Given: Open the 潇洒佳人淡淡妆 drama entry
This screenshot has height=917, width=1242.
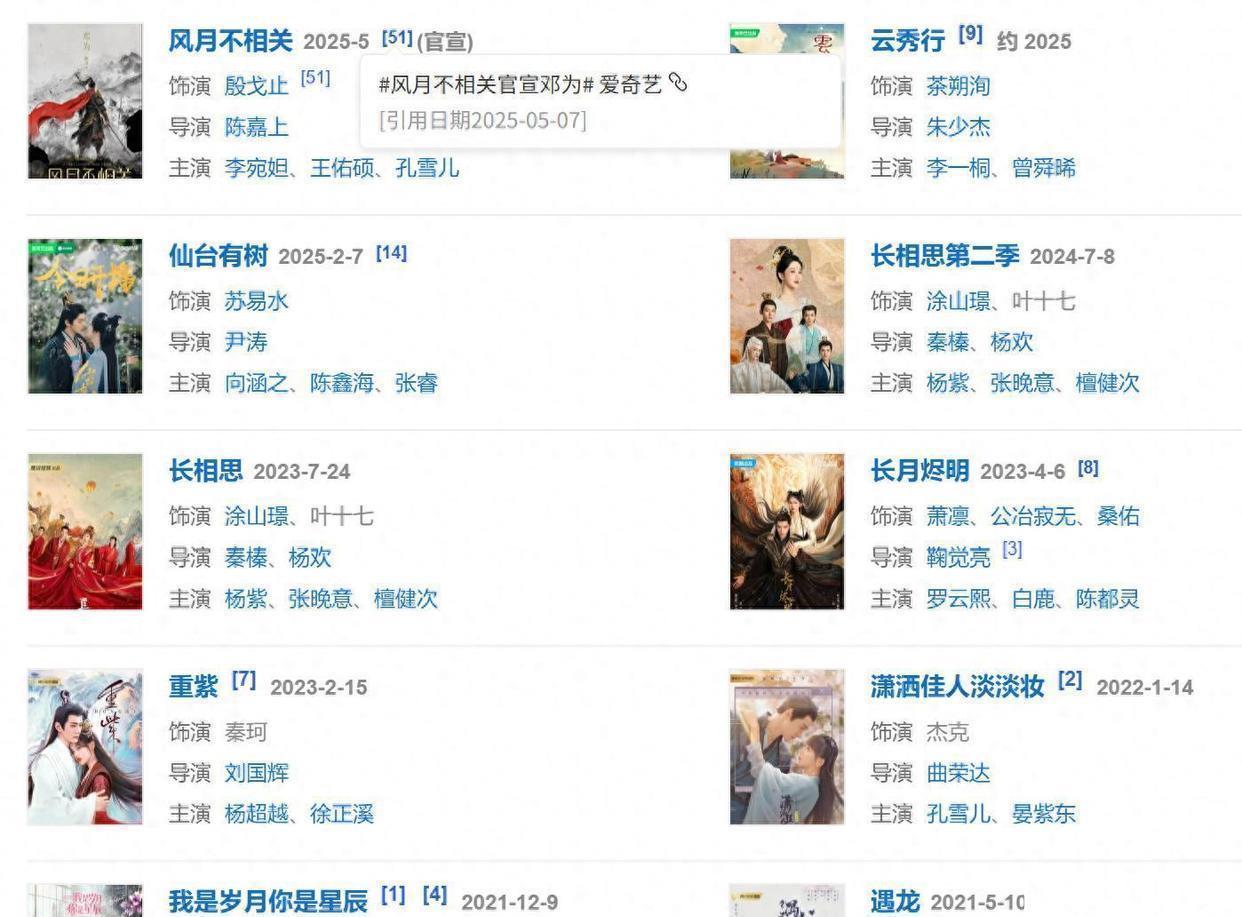Looking at the screenshot, I should point(957,687).
